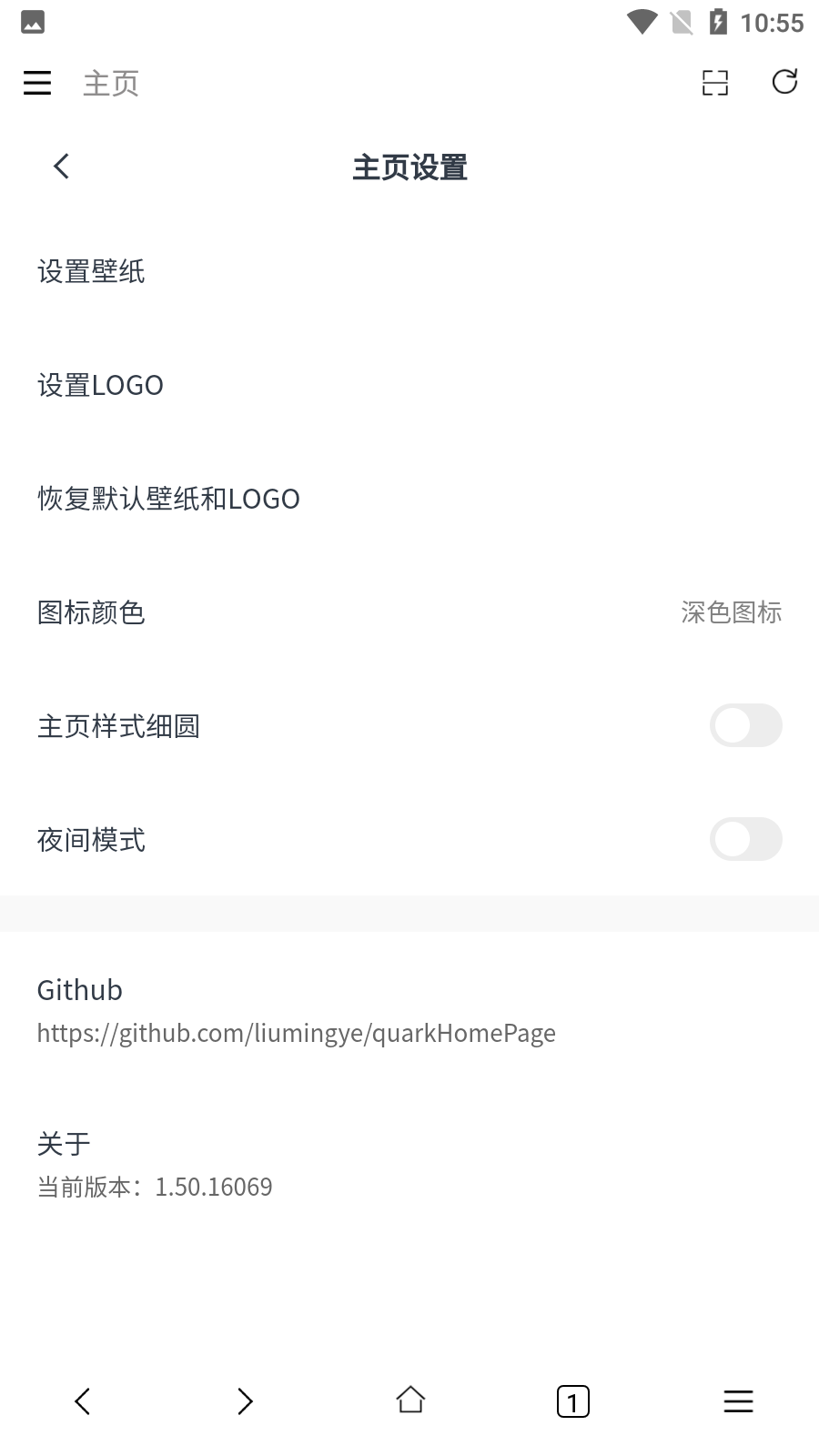Open the navigation drawer hamburger icon
This screenshot has height=1456, width=819.
coord(36,82)
